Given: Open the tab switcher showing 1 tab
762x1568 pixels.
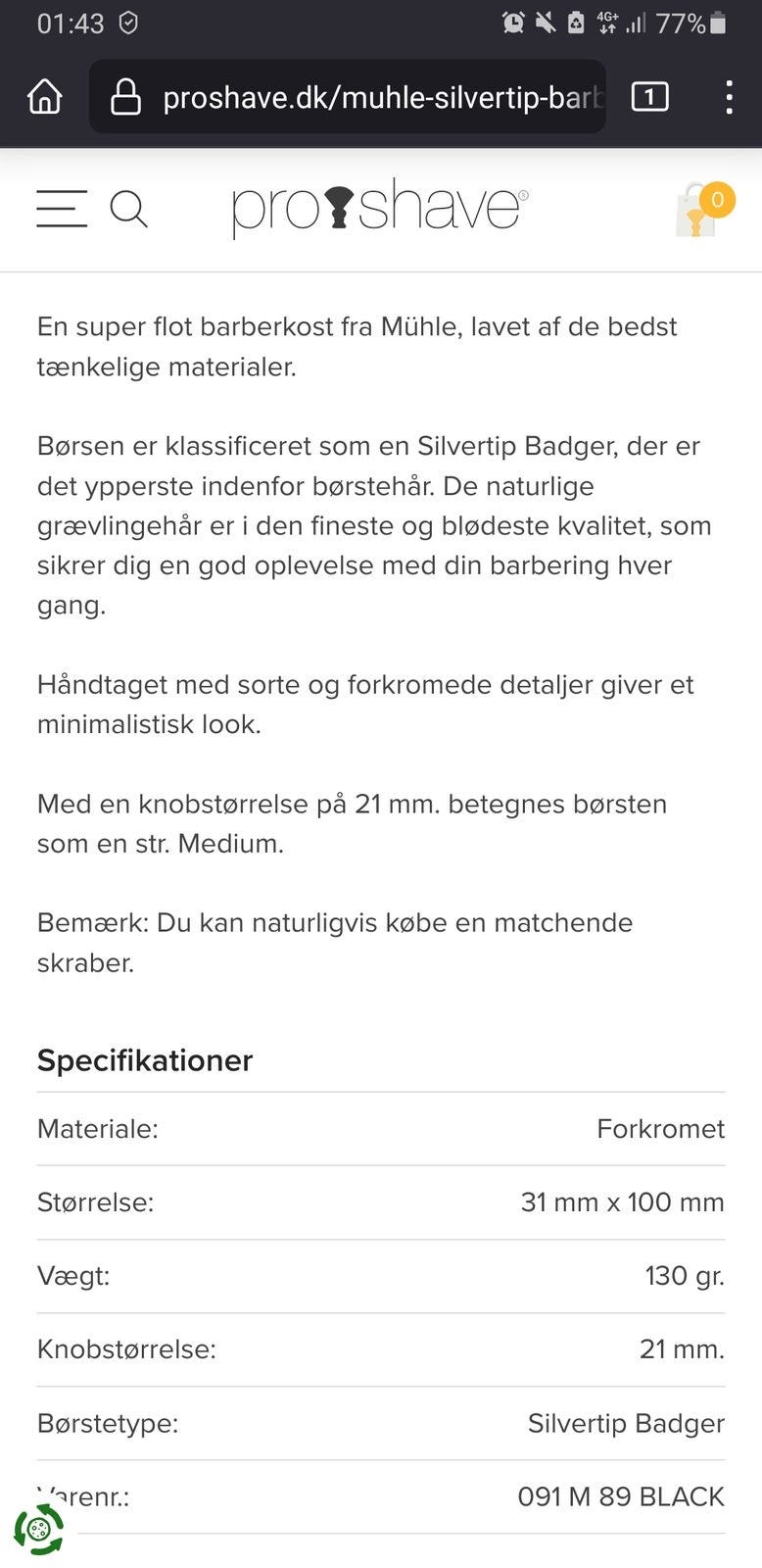Looking at the screenshot, I should point(648,96).
